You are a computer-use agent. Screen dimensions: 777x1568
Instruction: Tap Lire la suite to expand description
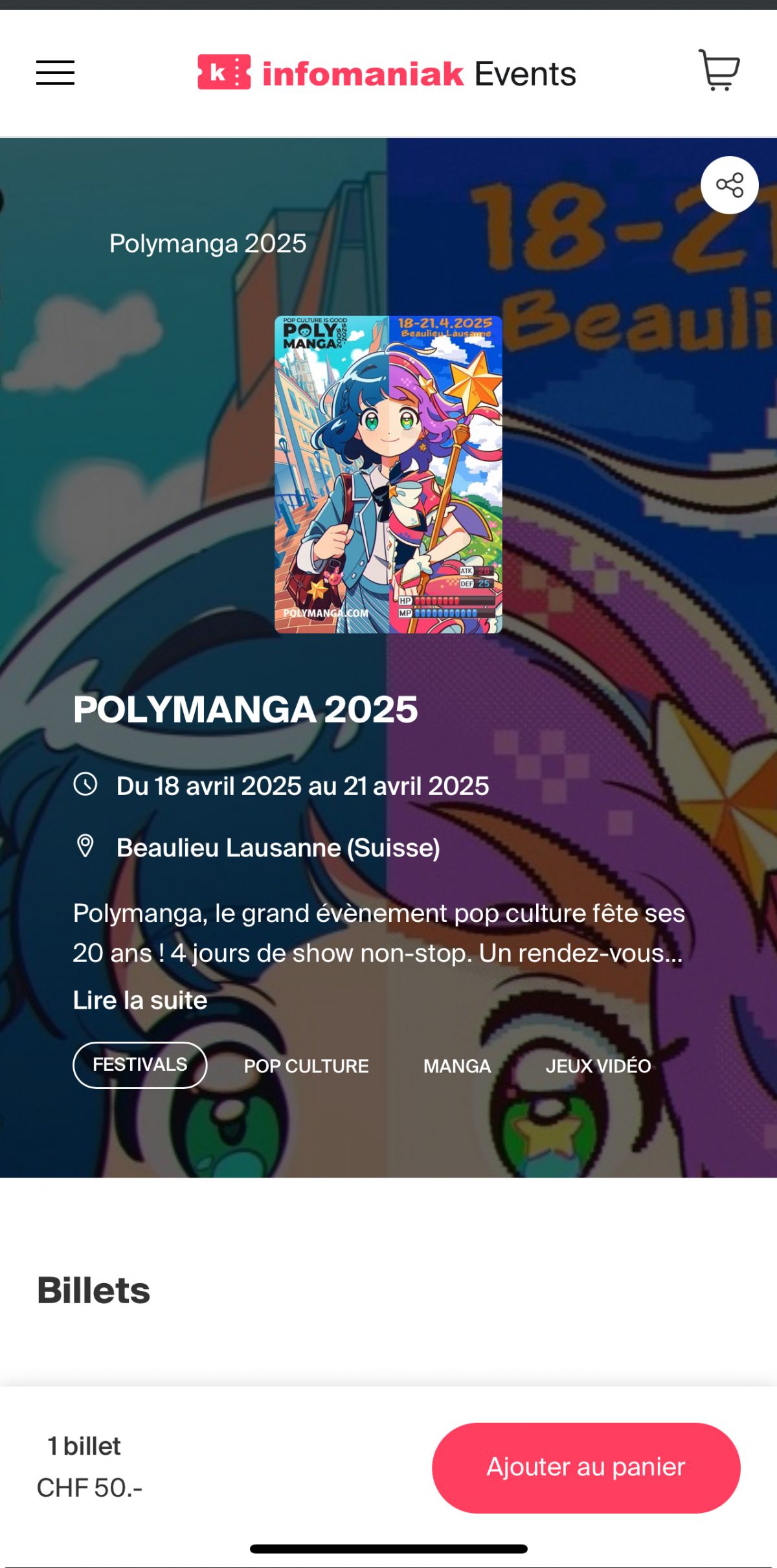tap(140, 1000)
